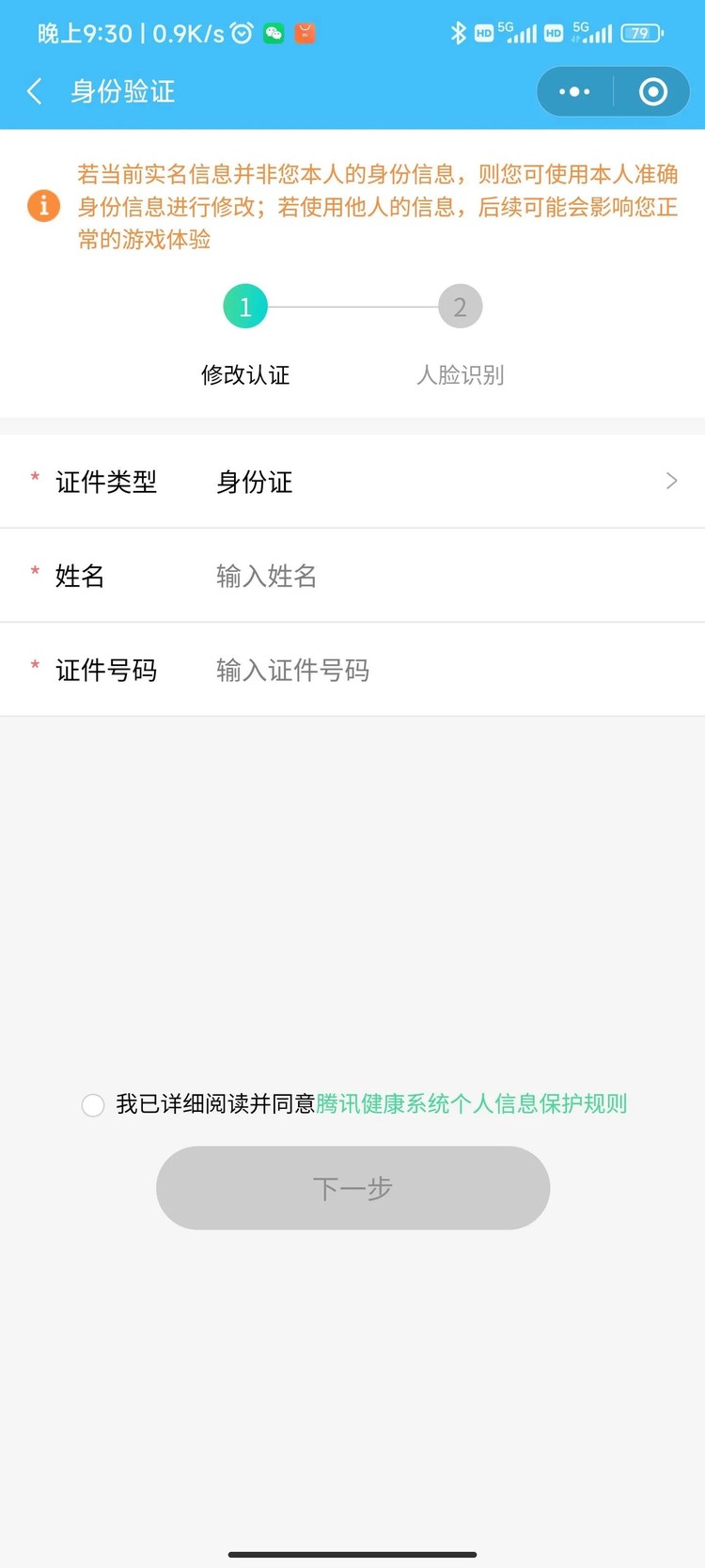Tap the orange info icon beside the notice
The height and width of the screenshot is (1568, 705).
pos(43,205)
